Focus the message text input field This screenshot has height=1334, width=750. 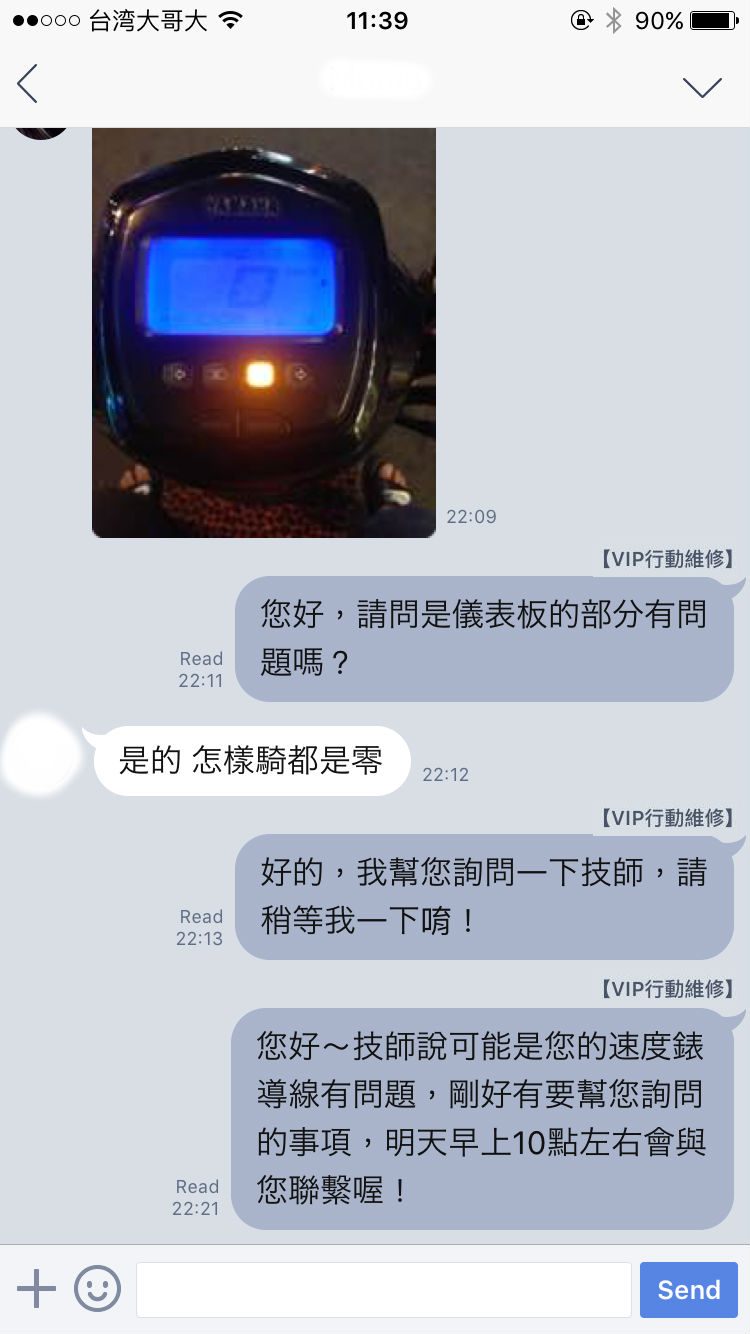pos(383,1289)
